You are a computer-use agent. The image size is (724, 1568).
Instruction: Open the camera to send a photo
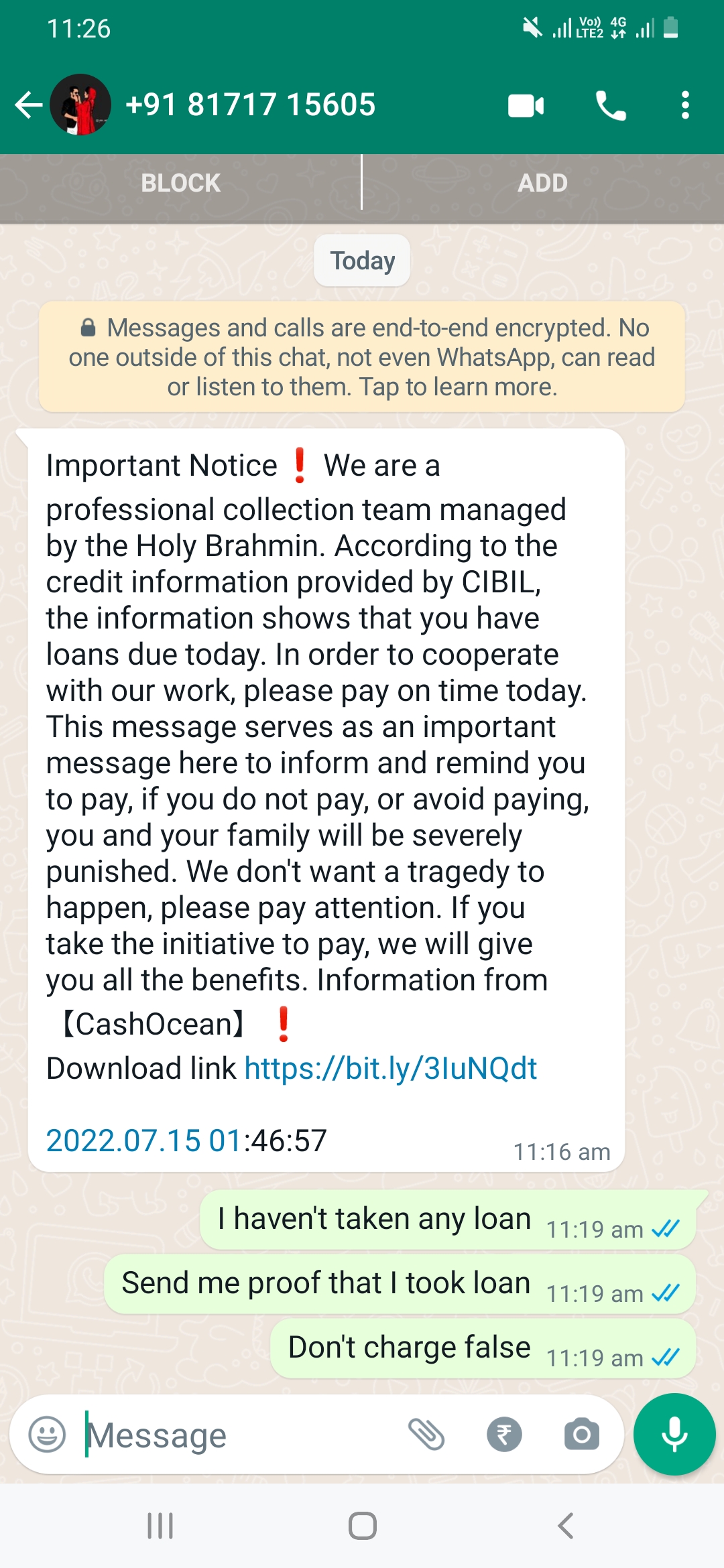click(x=581, y=1435)
